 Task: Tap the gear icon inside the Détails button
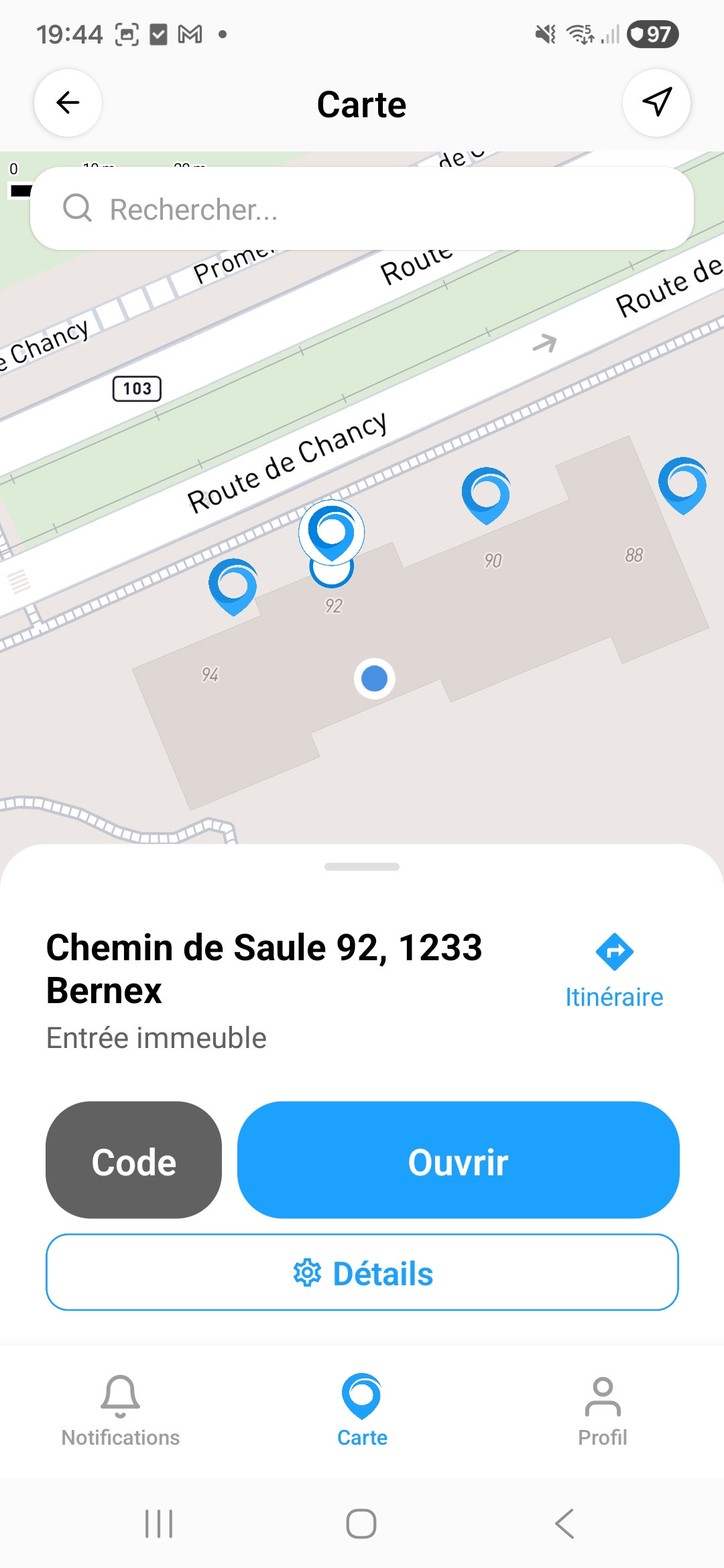pyautogui.click(x=309, y=1272)
